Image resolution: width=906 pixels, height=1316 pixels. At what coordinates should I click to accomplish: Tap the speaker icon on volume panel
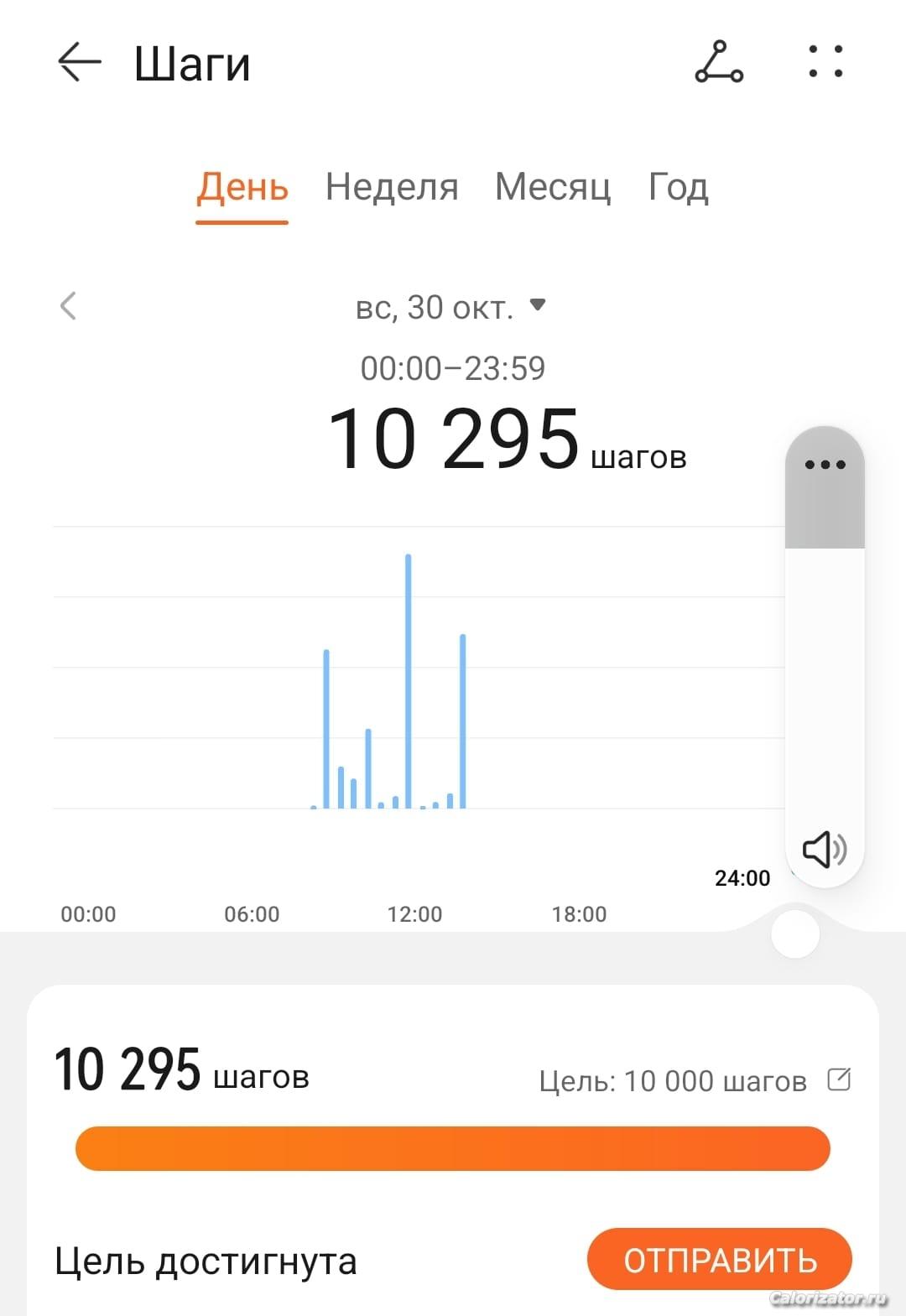(x=825, y=850)
